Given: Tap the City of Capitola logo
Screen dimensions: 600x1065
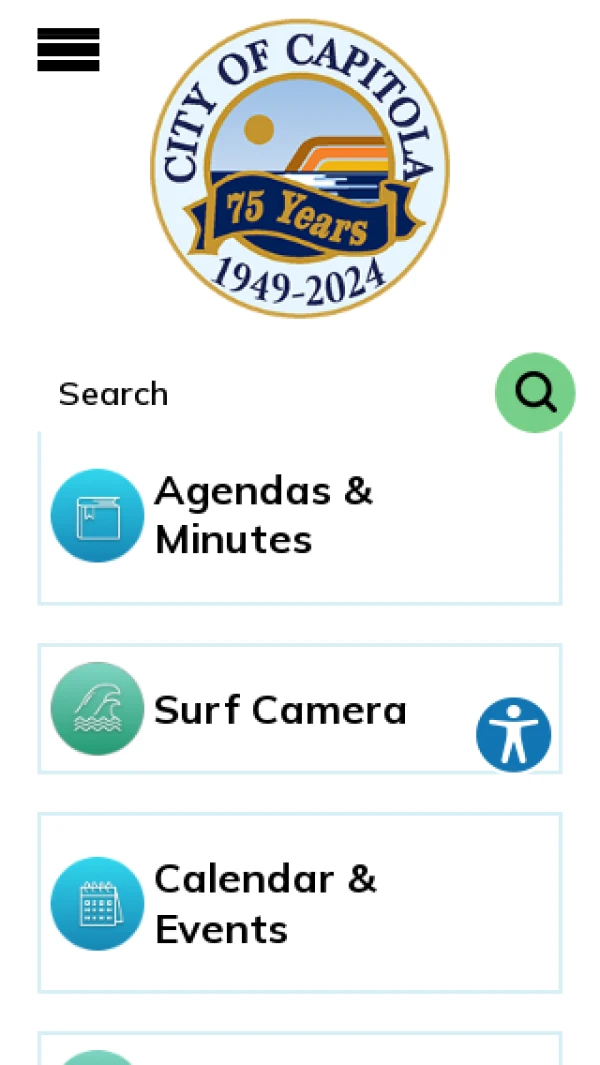Looking at the screenshot, I should 300,168.
